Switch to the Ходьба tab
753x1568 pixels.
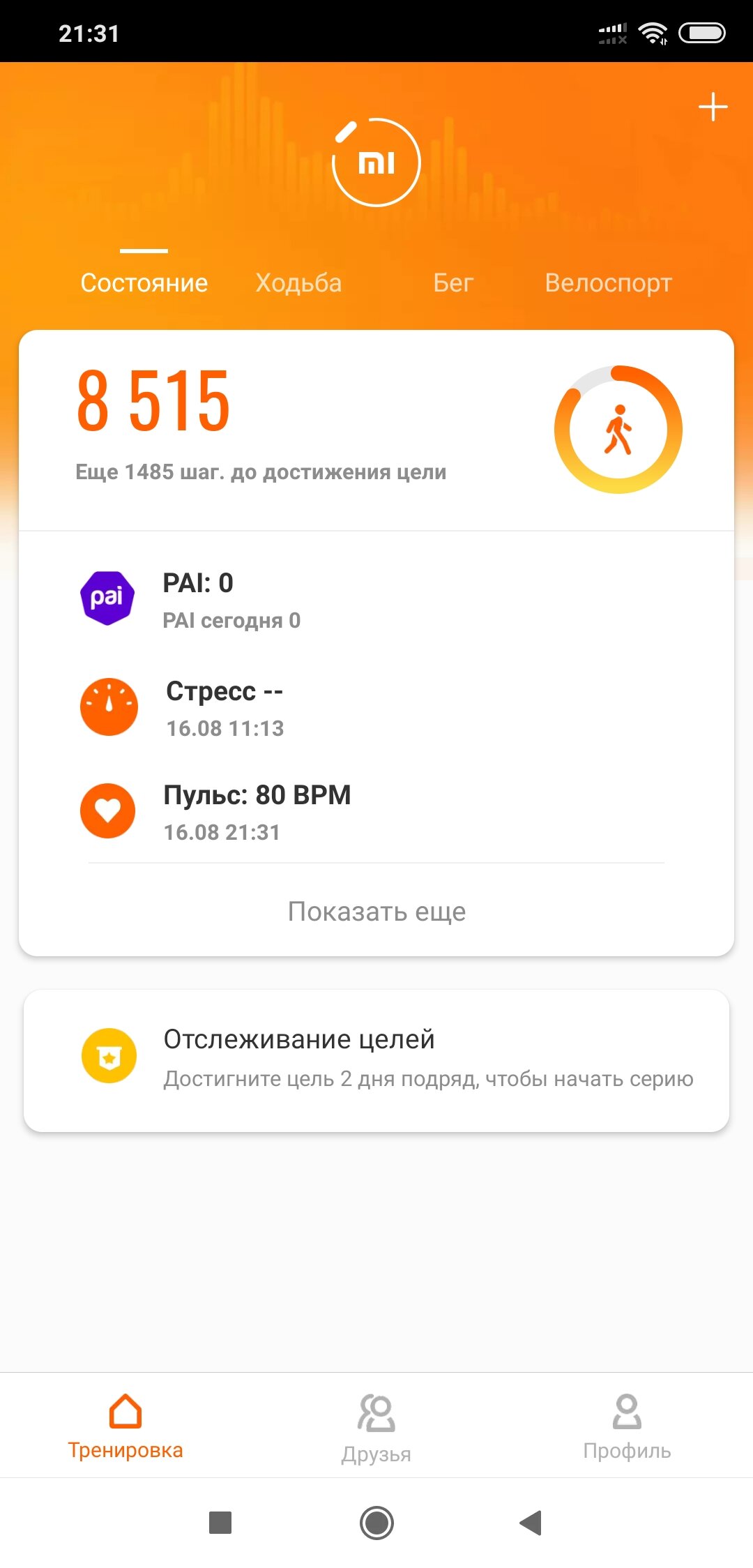298,282
